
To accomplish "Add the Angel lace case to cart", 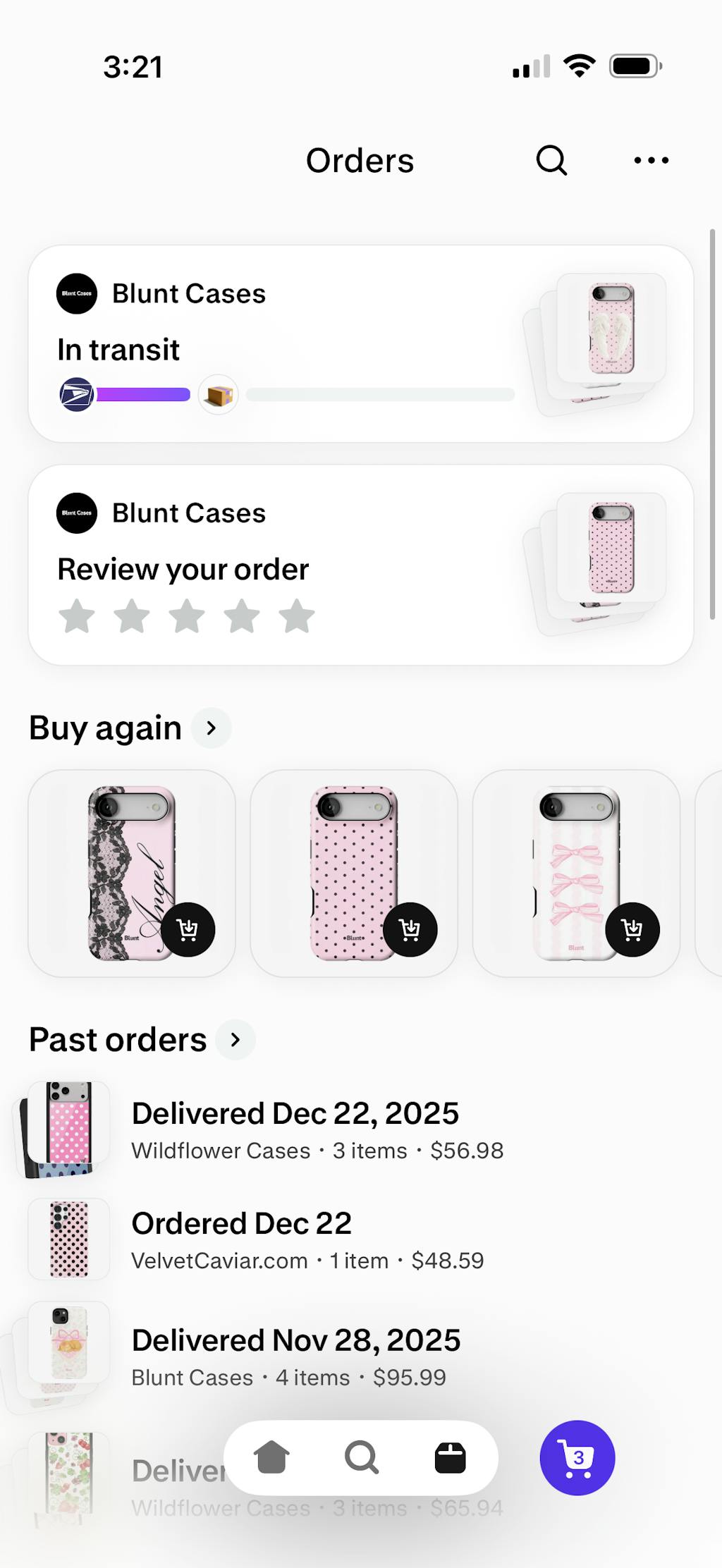I will point(188,929).
